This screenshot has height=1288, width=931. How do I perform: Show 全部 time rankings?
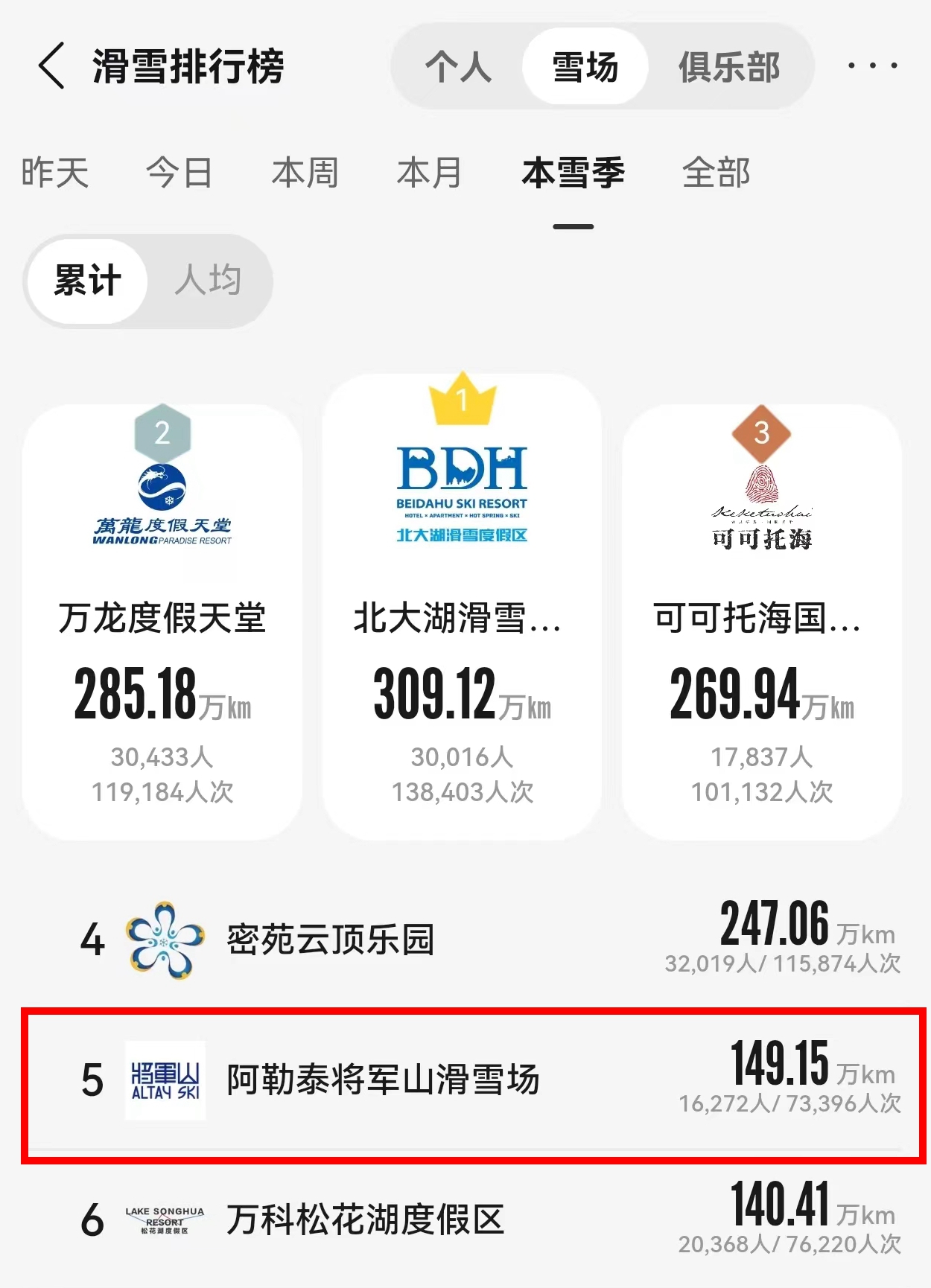coord(716,173)
